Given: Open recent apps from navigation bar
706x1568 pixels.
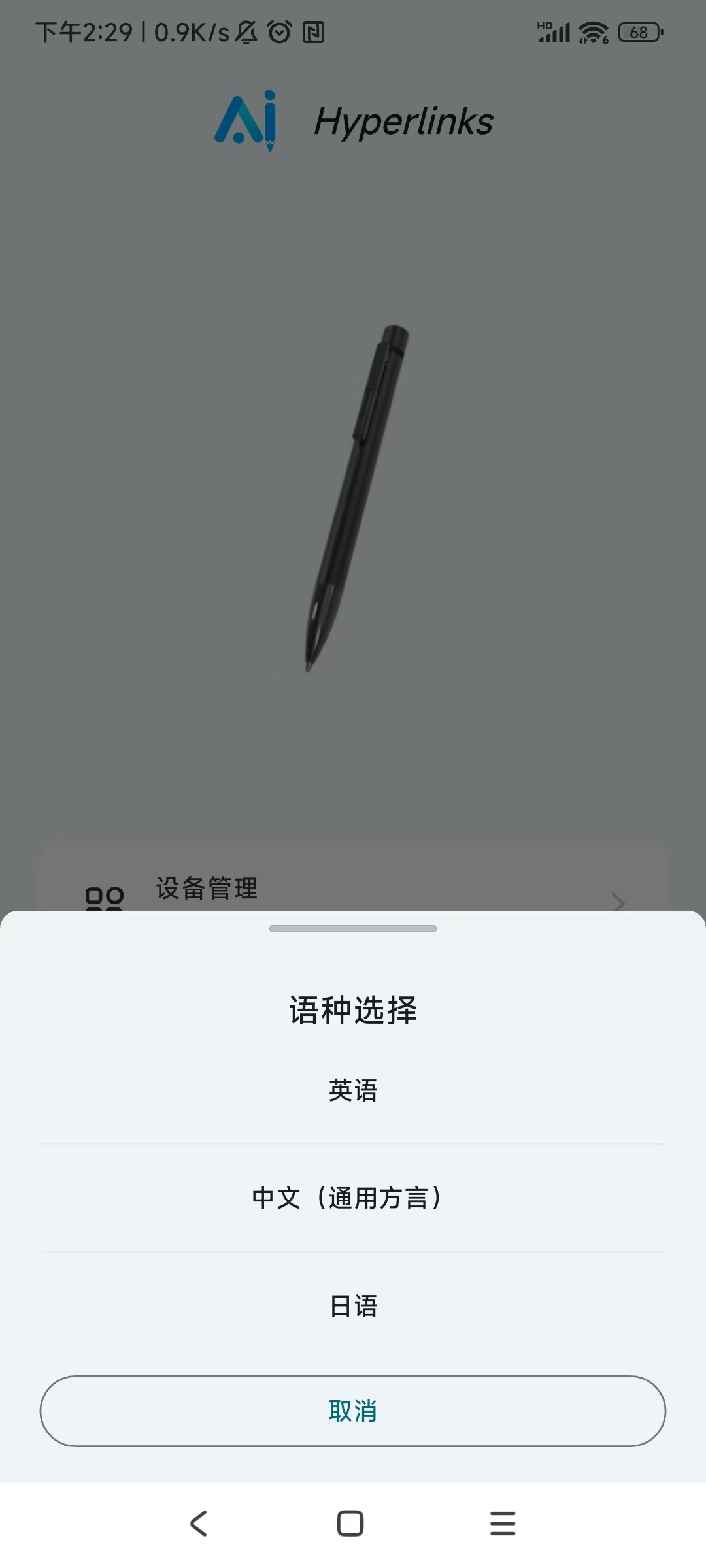Looking at the screenshot, I should [x=503, y=1523].
